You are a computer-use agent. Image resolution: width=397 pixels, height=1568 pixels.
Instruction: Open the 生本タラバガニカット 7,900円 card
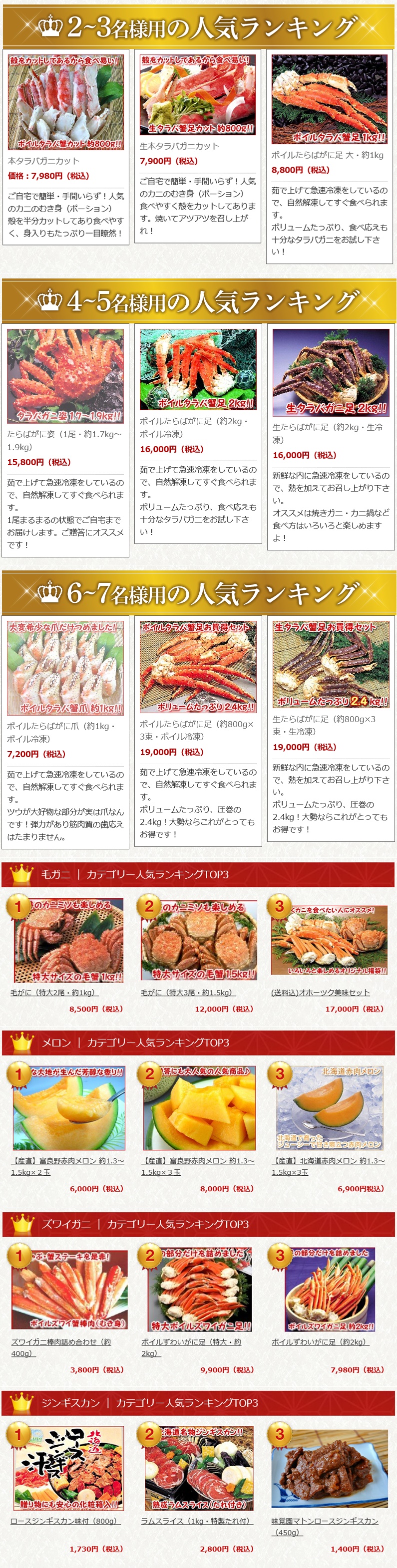click(x=197, y=95)
